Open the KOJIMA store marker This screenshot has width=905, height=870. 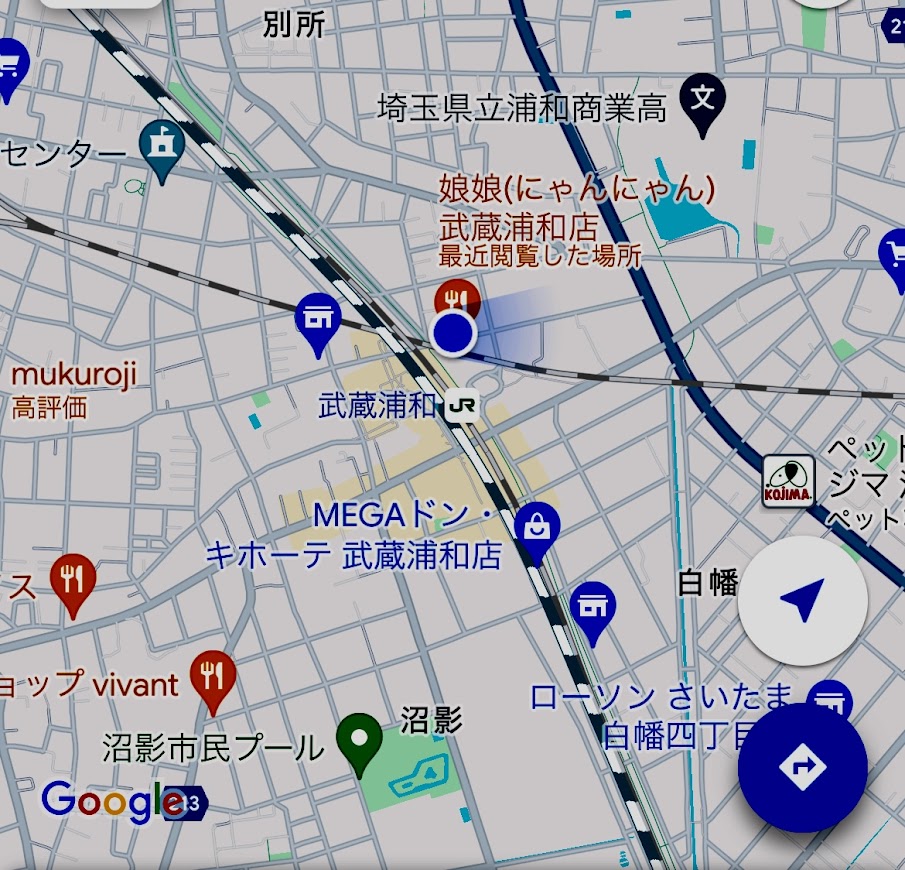click(789, 482)
